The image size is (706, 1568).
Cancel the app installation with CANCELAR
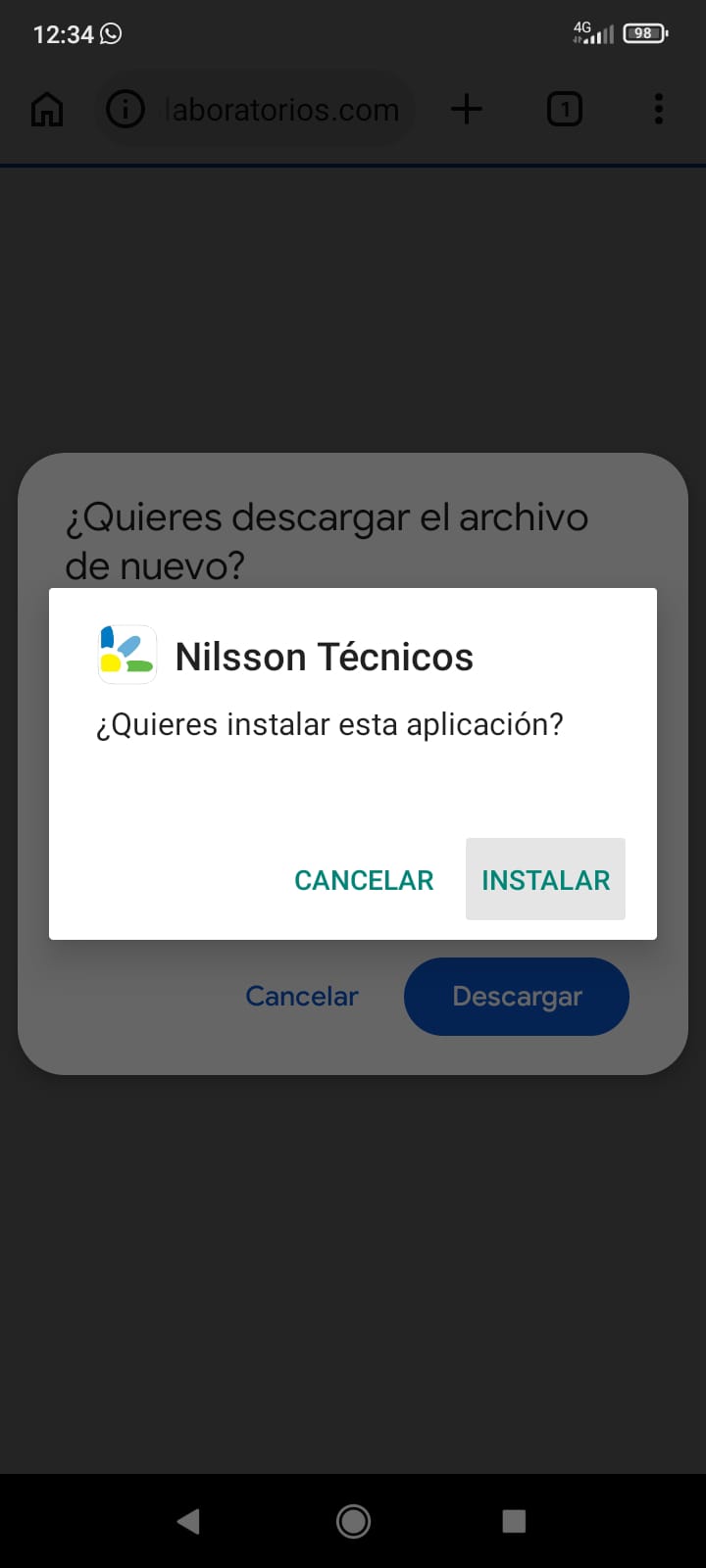(x=364, y=880)
